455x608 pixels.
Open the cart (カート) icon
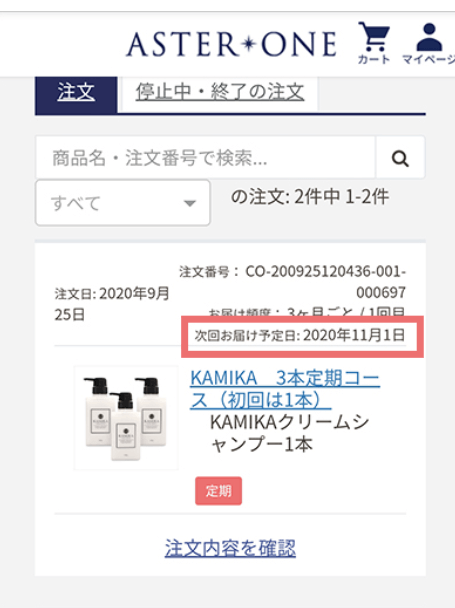374,43
